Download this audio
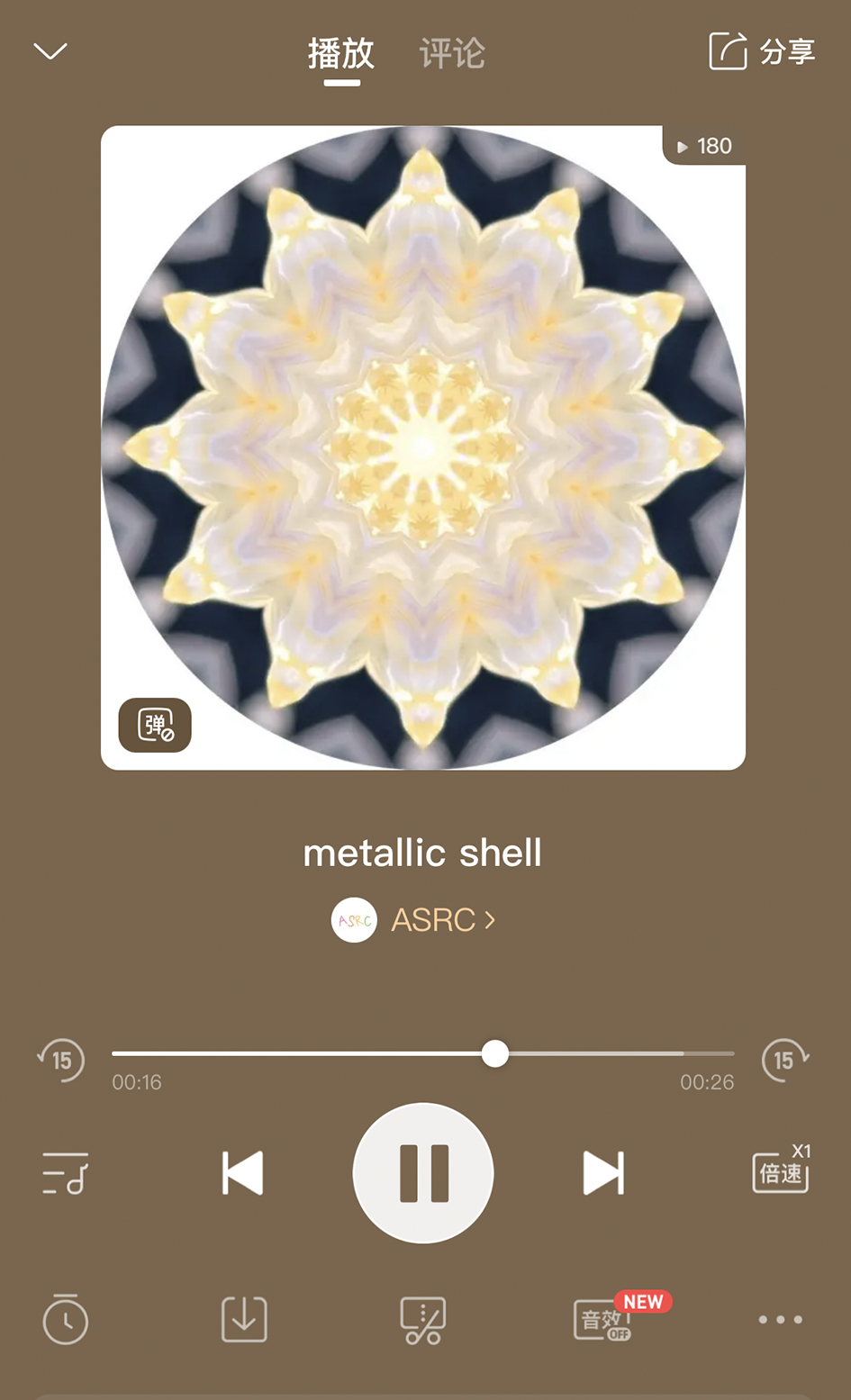The height and width of the screenshot is (1400, 851). pyautogui.click(x=244, y=1320)
